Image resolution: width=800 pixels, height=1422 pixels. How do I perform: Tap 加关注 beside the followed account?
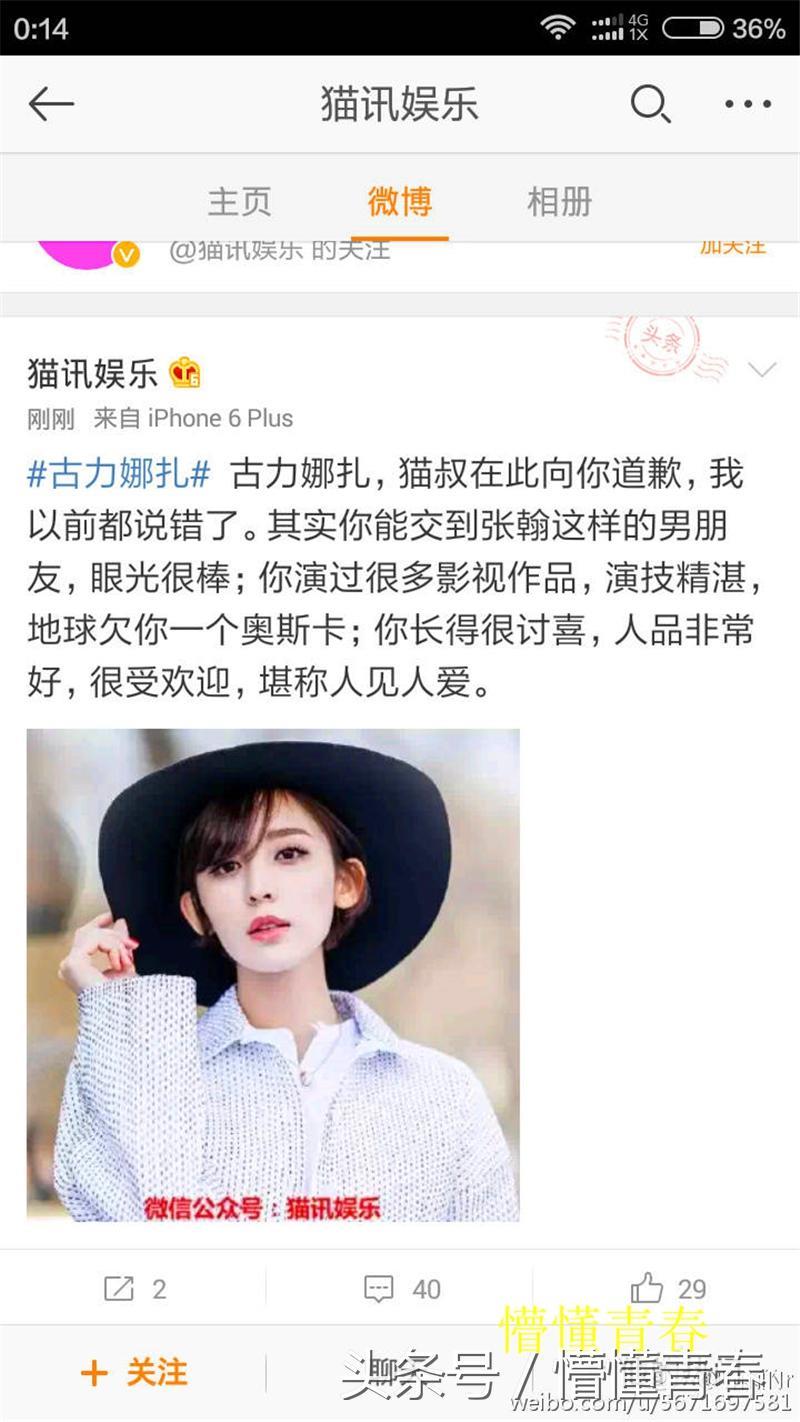click(x=732, y=246)
